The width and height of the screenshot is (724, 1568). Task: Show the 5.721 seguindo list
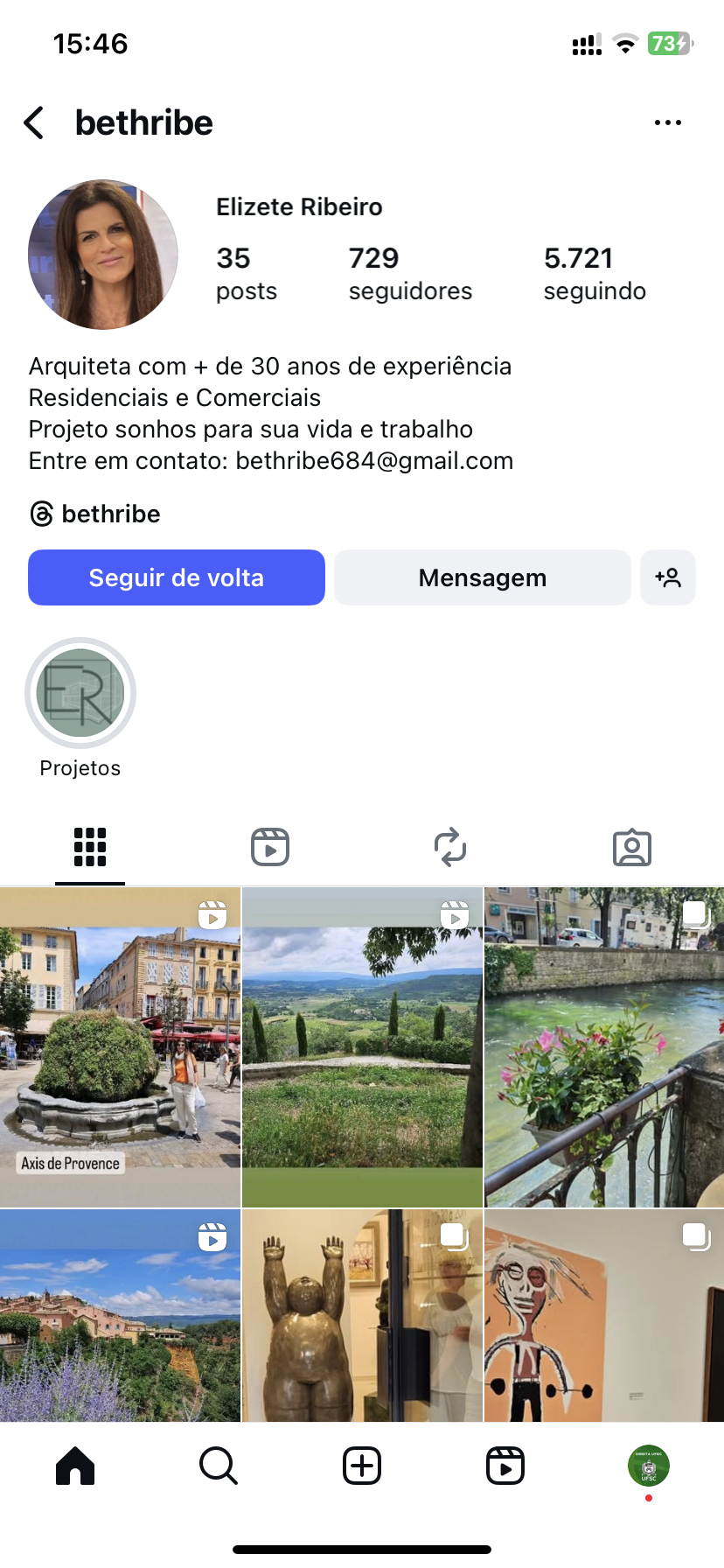595,273
